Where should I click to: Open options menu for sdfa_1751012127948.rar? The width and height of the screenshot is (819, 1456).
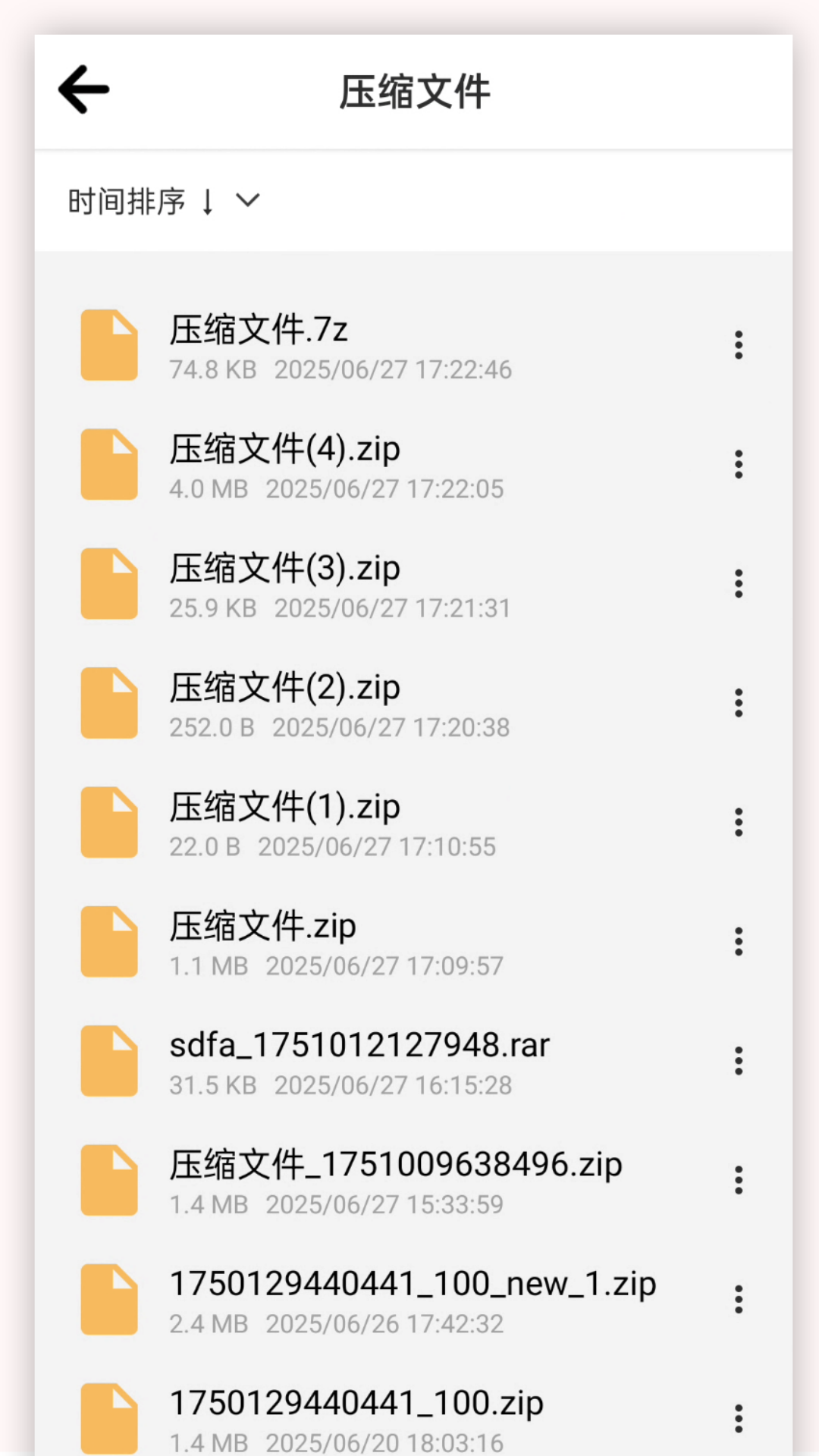pyautogui.click(x=738, y=1060)
